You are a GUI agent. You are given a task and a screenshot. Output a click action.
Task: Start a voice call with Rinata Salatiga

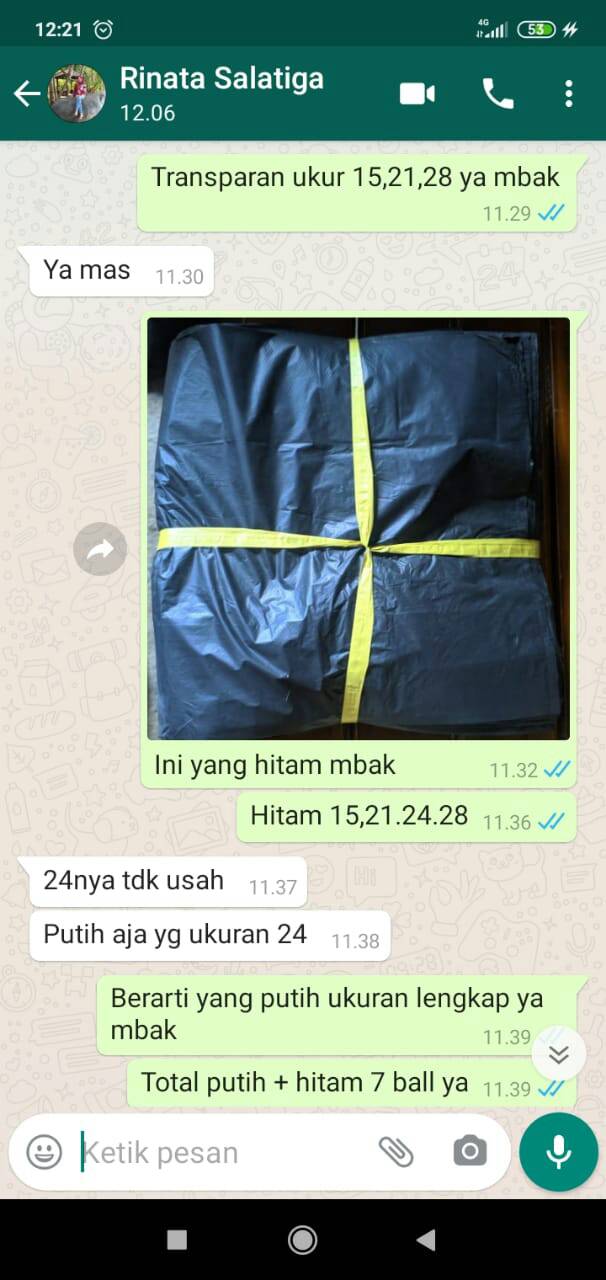point(497,94)
